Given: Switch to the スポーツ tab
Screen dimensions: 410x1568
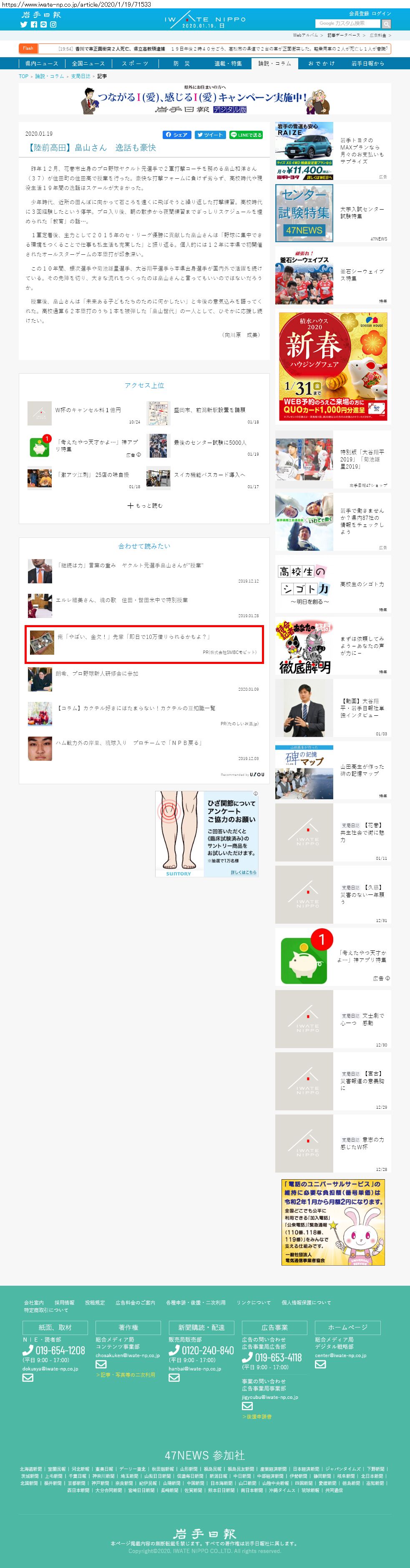Looking at the screenshot, I should pos(134,63).
